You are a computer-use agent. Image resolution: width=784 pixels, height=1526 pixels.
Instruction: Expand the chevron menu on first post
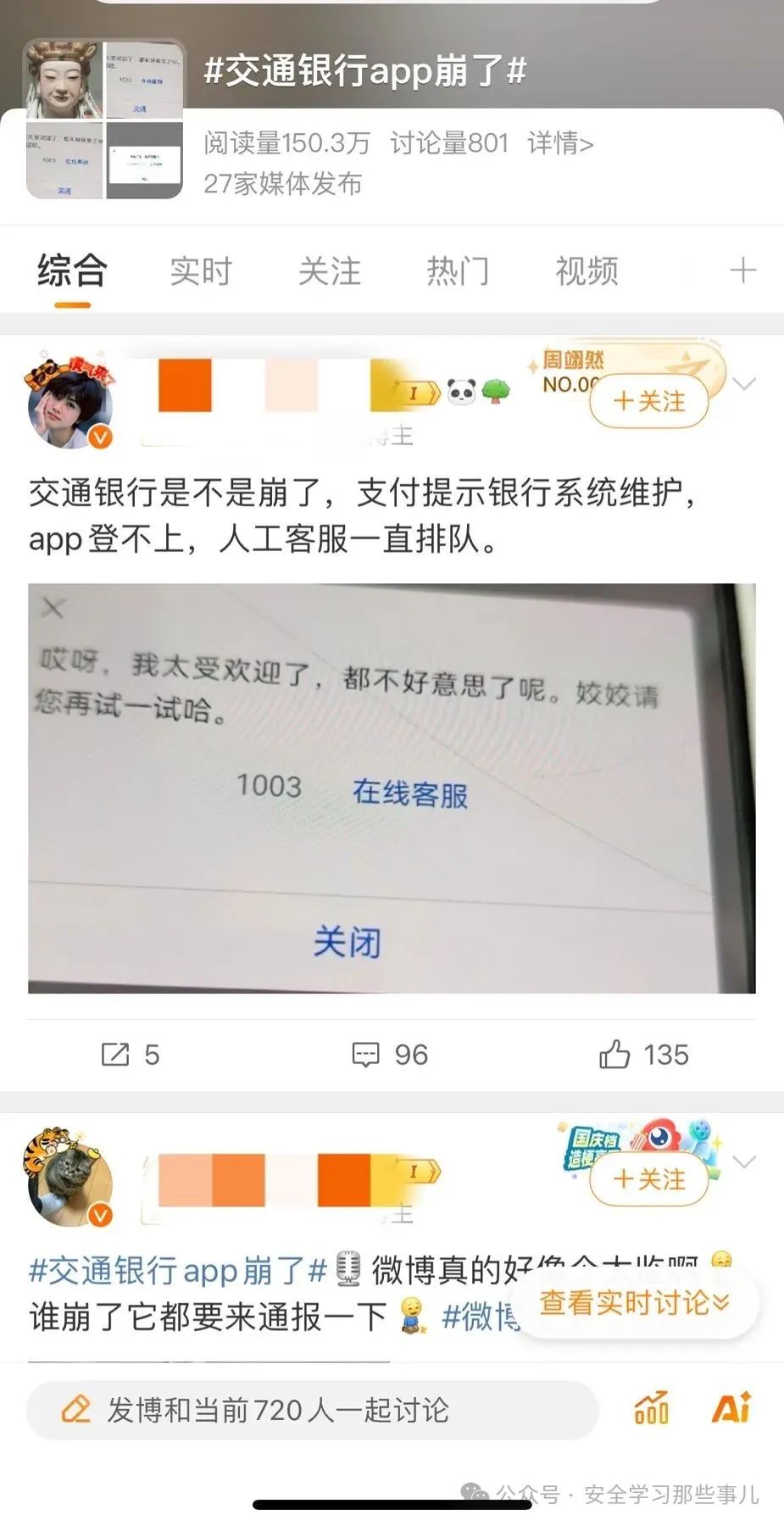tap(744, 384)
